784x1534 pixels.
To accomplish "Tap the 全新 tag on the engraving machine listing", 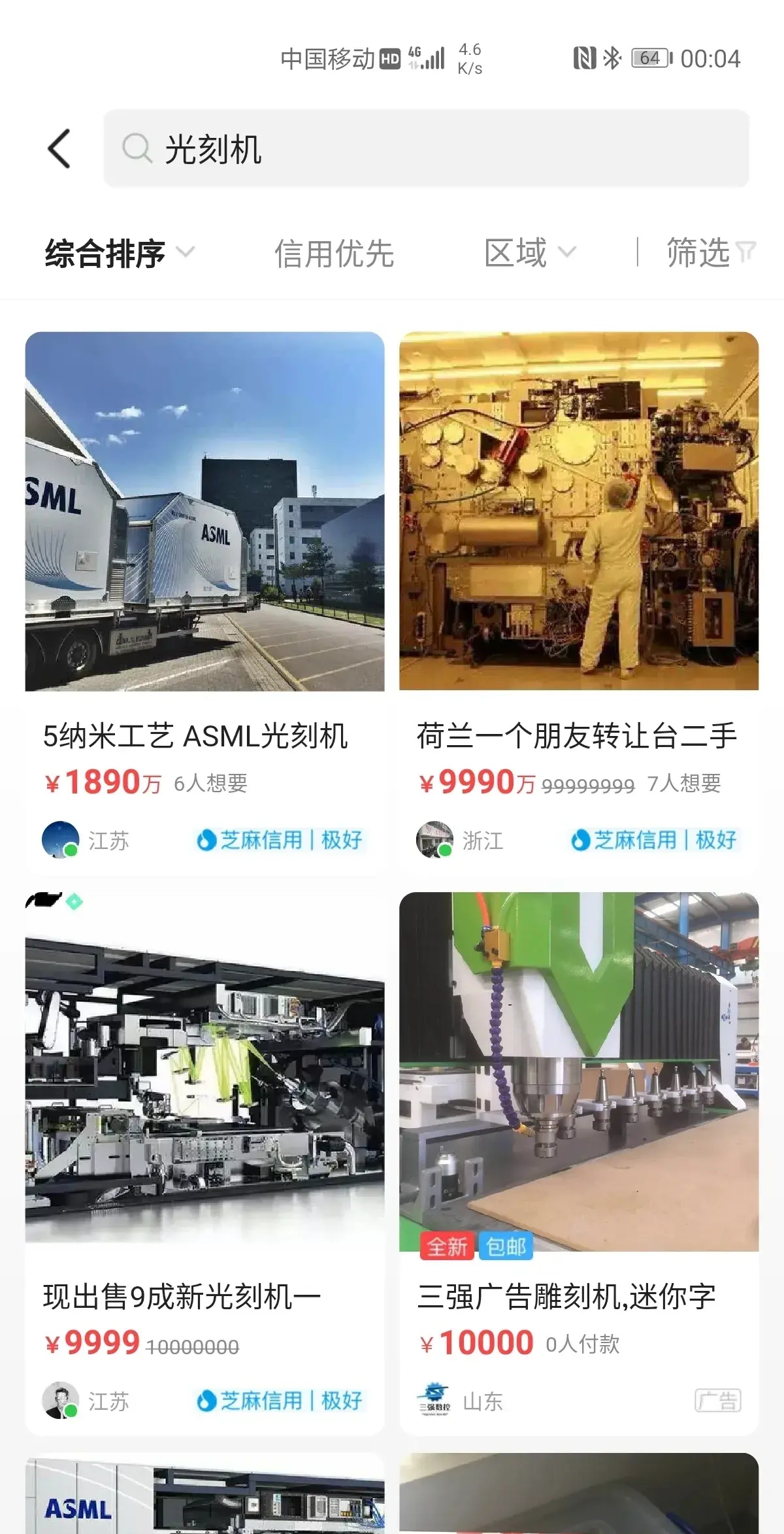I will coord(449,1248).
